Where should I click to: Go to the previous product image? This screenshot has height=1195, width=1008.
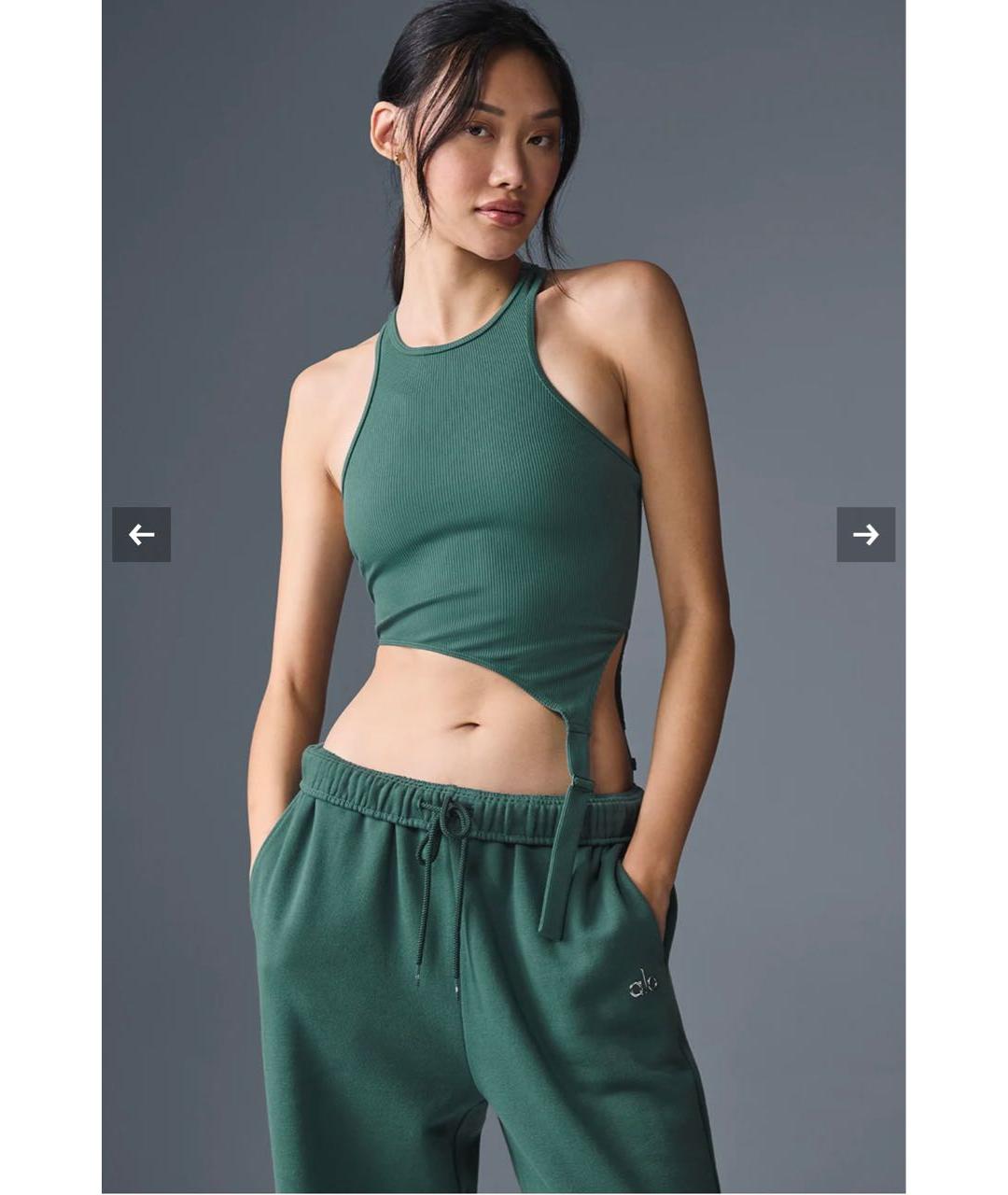click(141, 535)
